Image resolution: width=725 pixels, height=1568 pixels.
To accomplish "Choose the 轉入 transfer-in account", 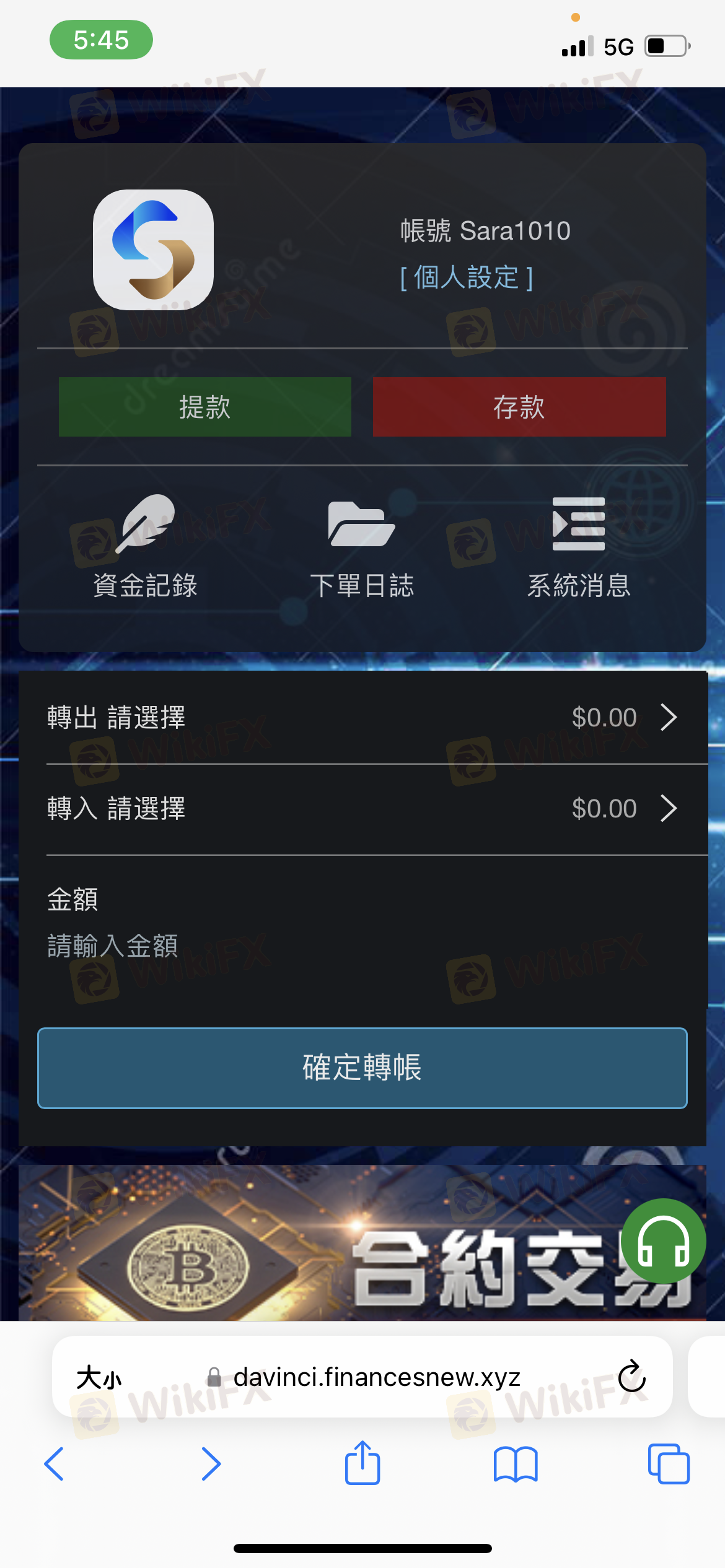I will pos(362,809).
